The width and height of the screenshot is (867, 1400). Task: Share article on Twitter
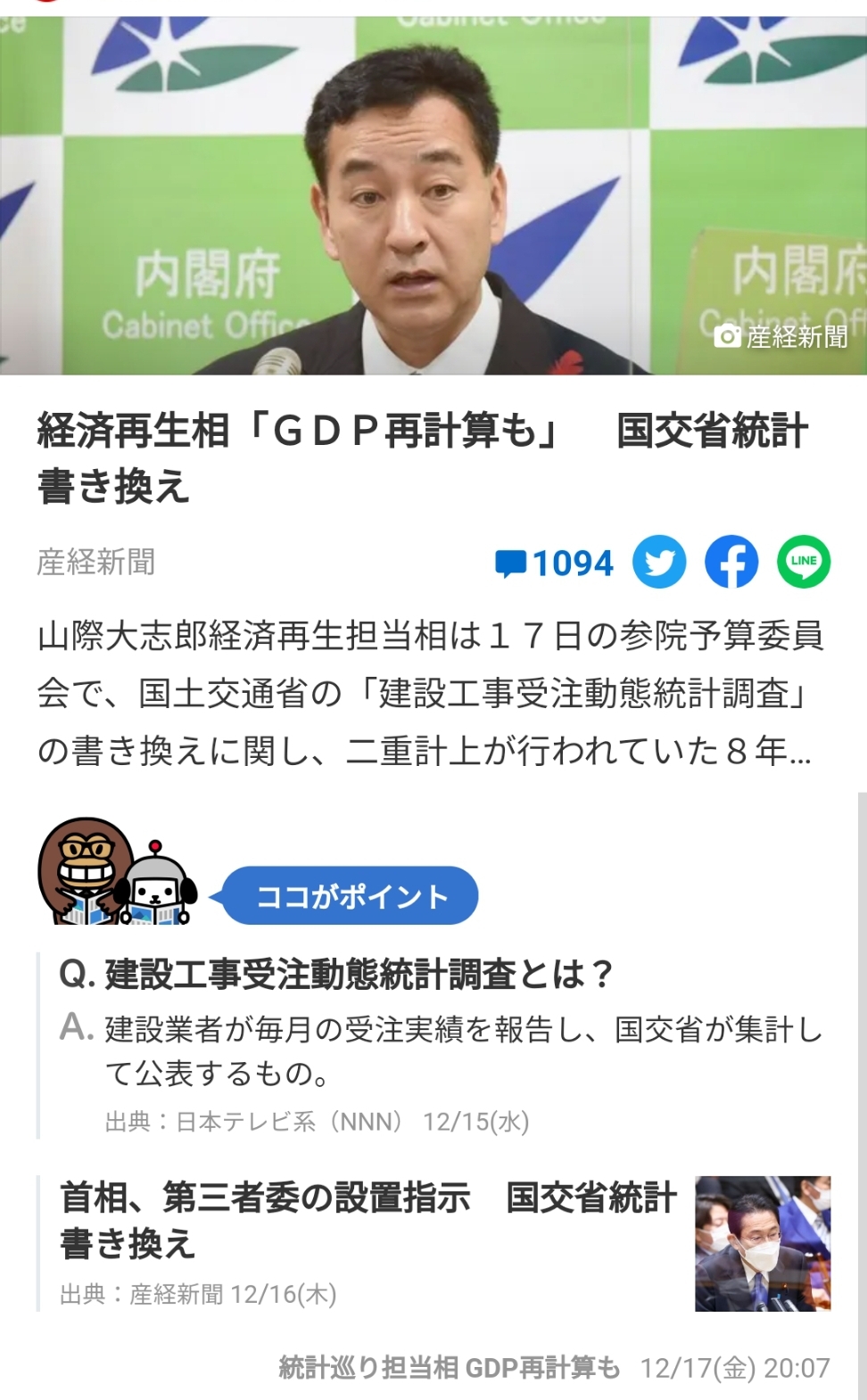click(659, 562)
